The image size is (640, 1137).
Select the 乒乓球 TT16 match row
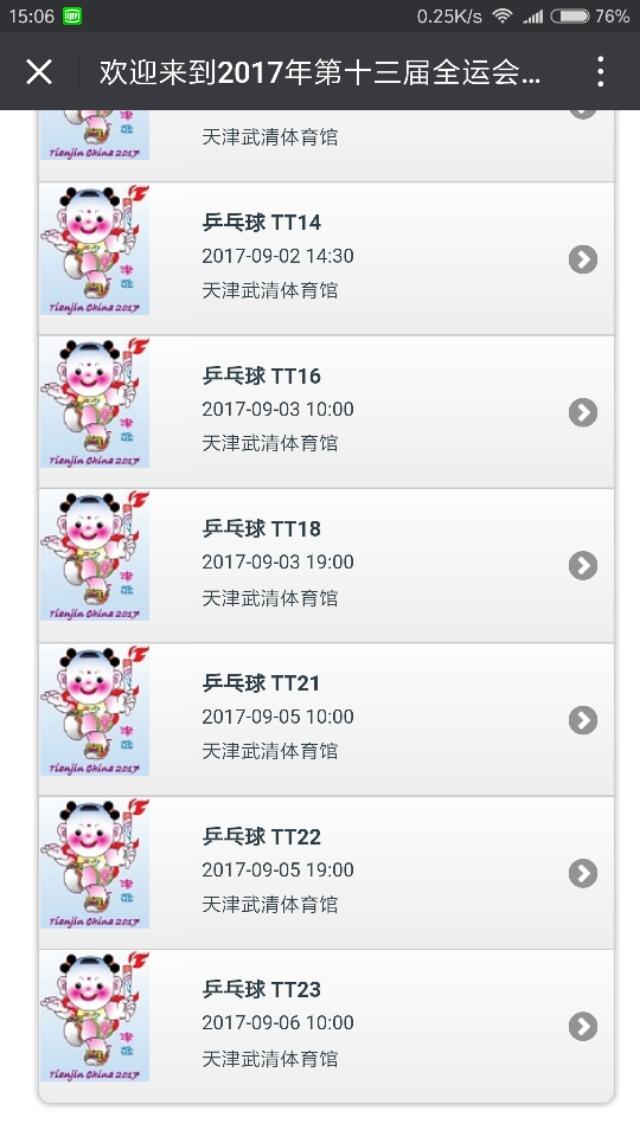point(326,411)
